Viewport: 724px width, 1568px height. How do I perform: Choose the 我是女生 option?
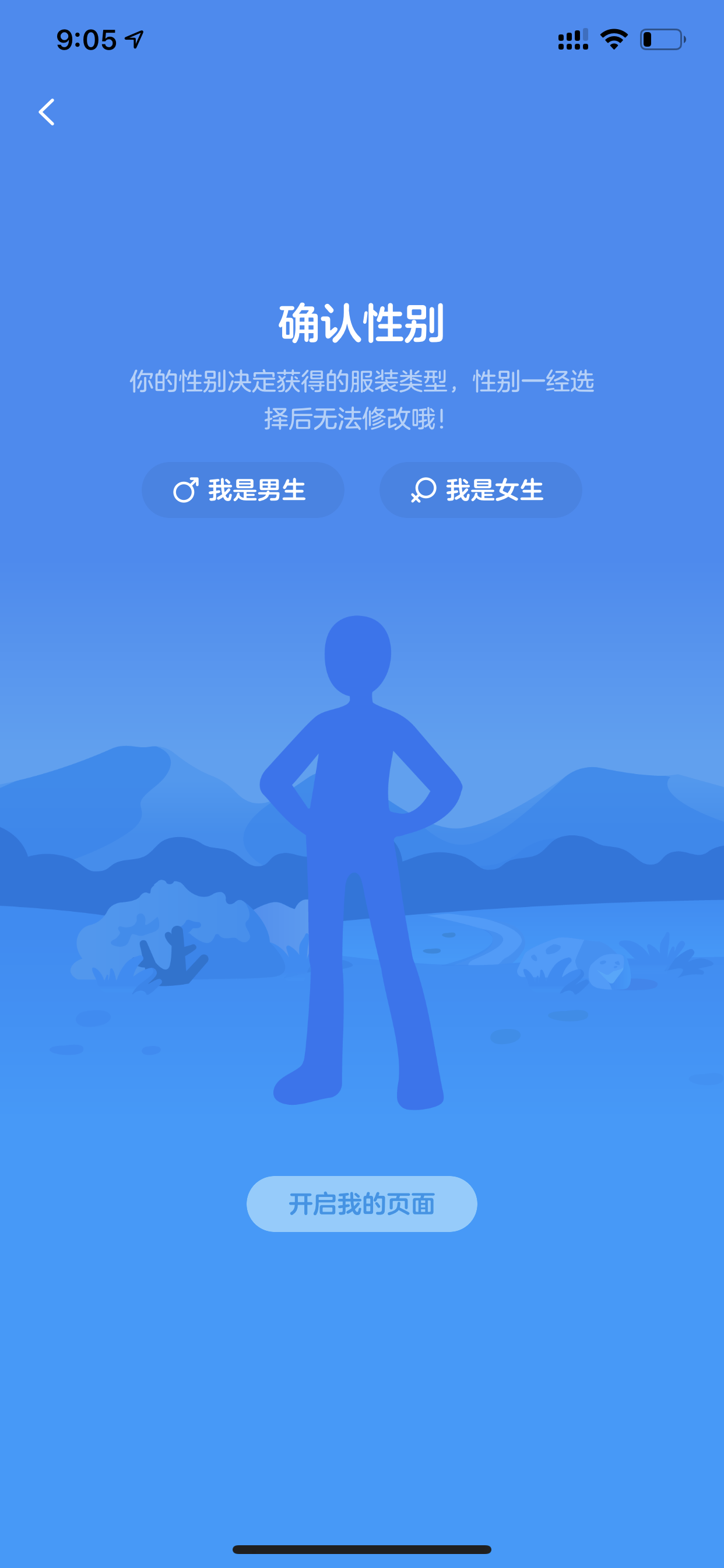click(x=481, y=490)
